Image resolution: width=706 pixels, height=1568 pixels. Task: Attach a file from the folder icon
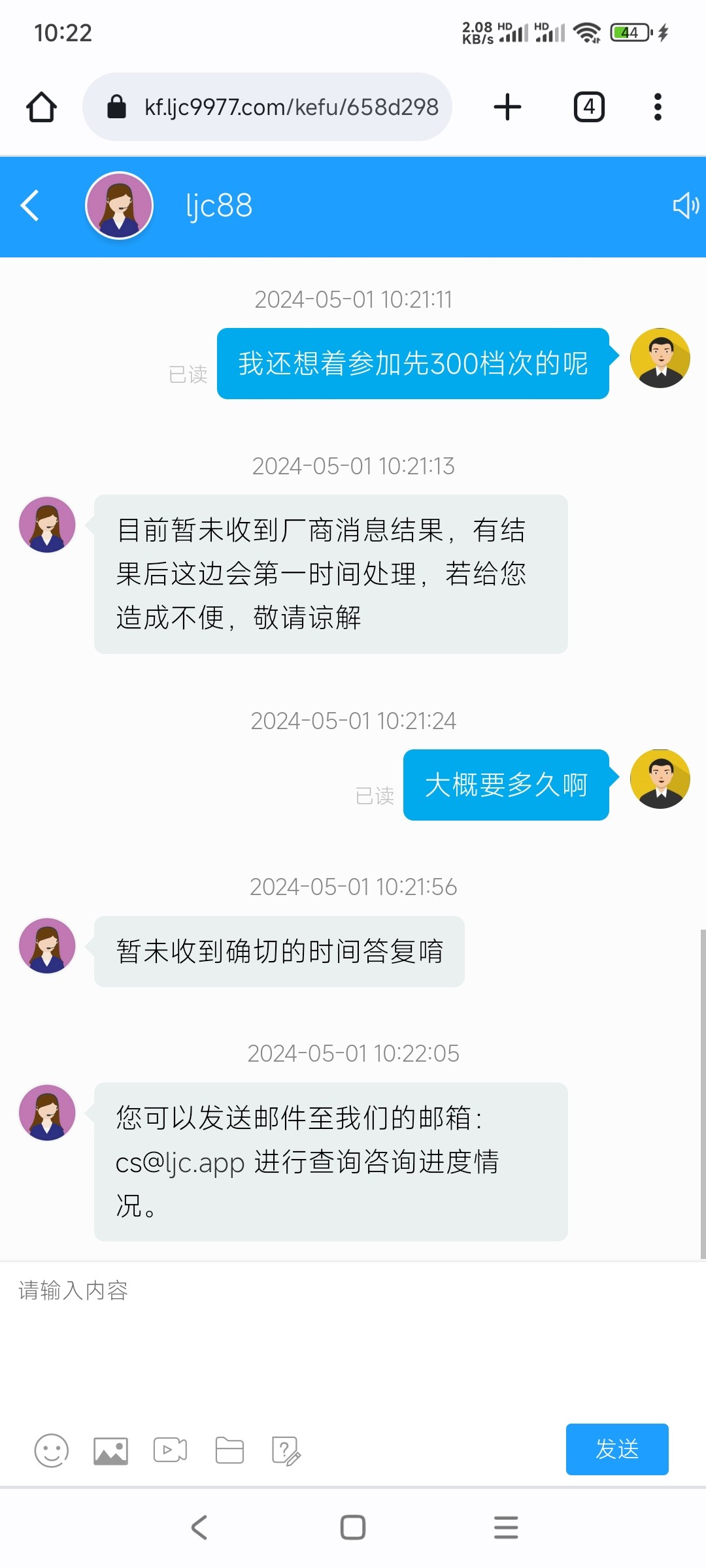[x=229, y=1451]
